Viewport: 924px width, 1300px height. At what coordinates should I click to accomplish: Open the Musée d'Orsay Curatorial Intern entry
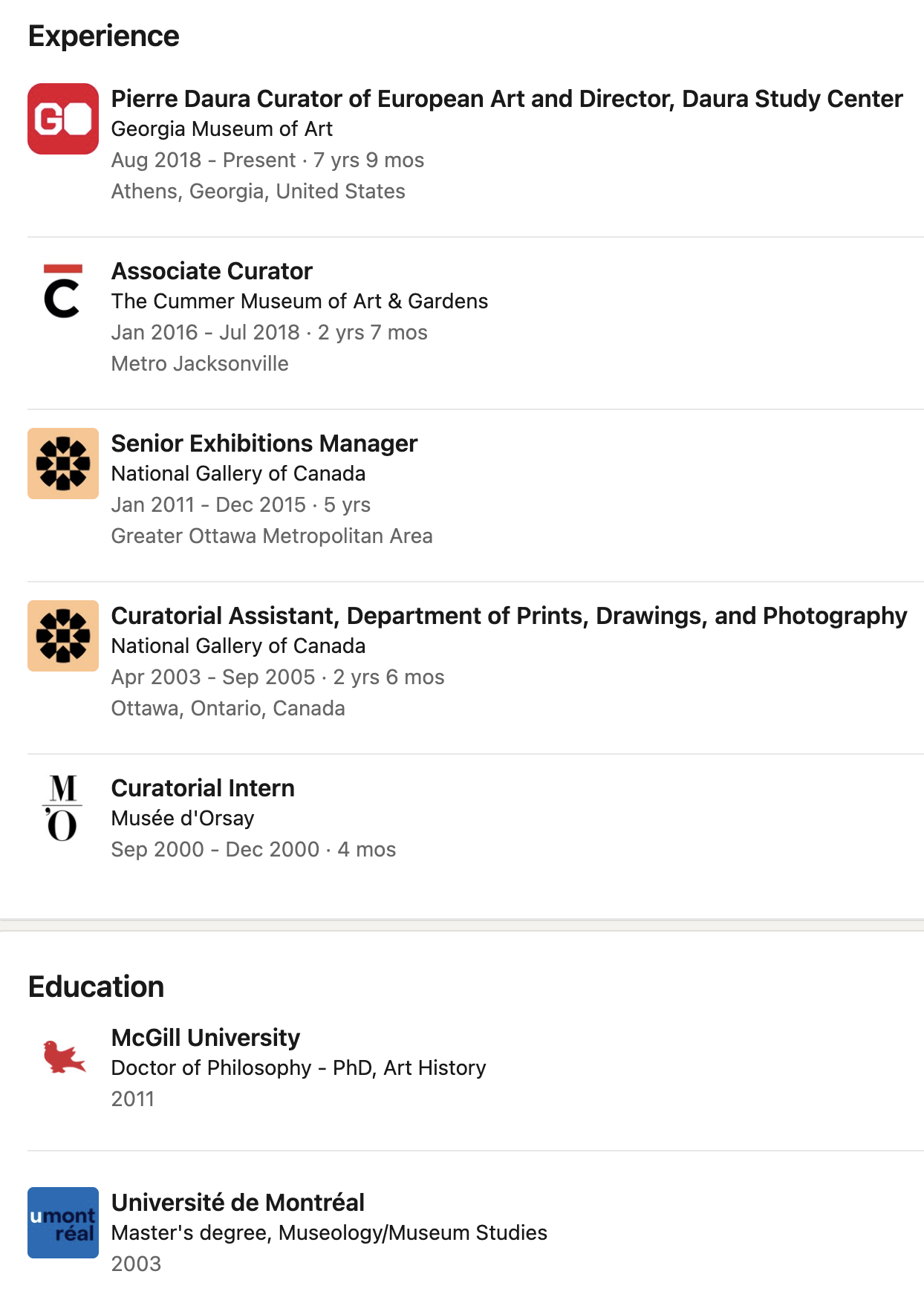point(203,789)
